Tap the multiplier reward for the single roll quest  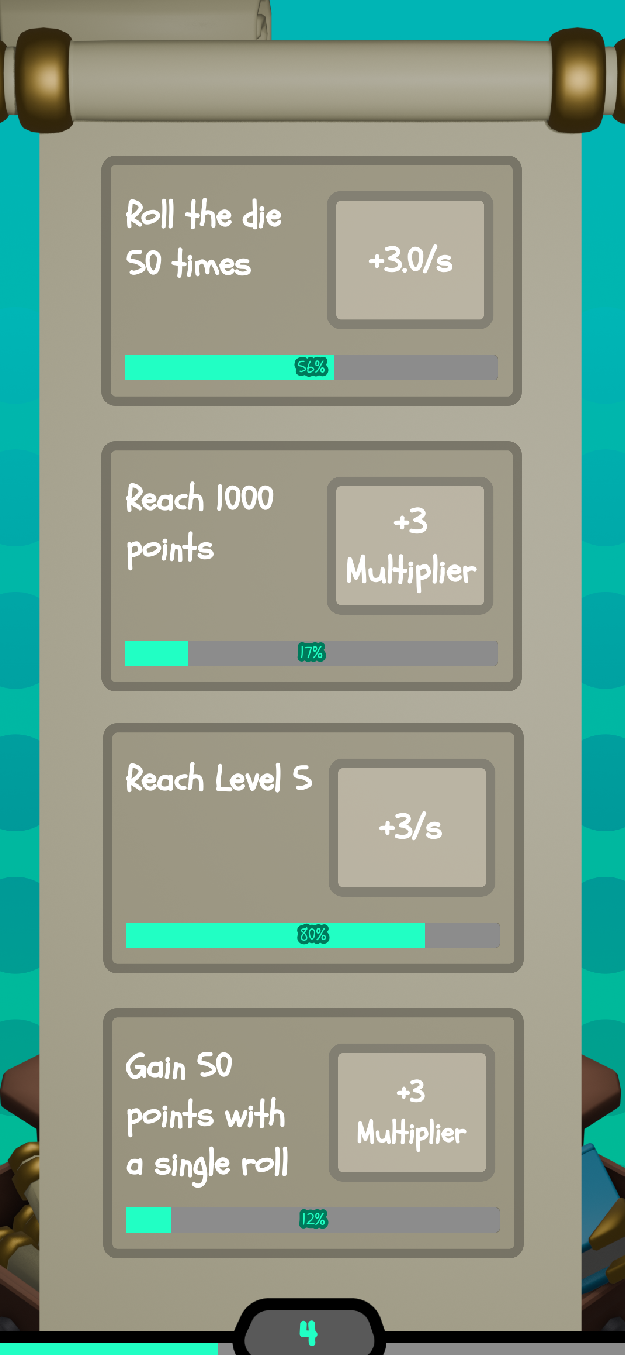tap(412, 1112)
